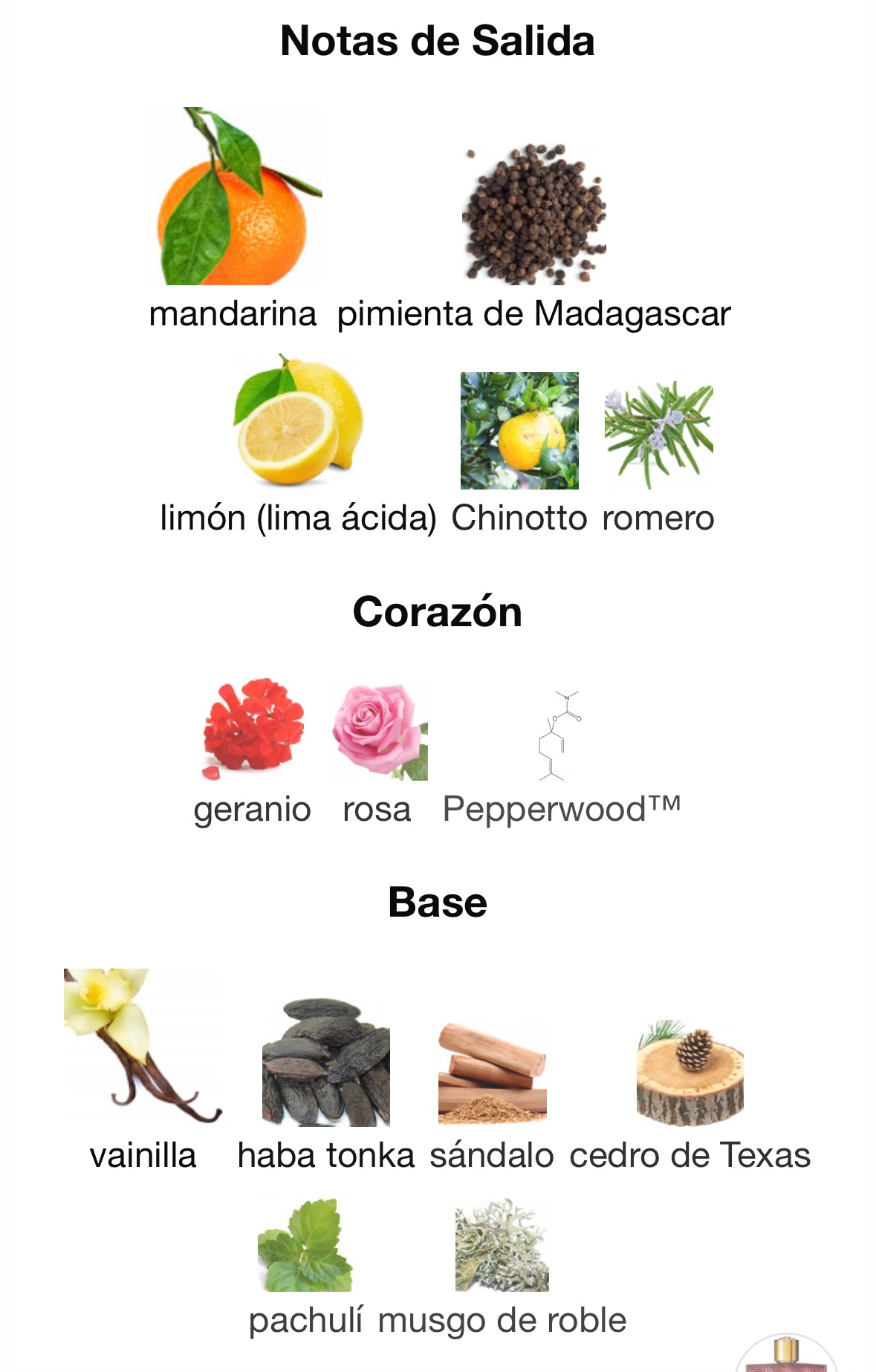Open the sándalo note
Screen dimensions: 876x1372
click(492, 1073)
